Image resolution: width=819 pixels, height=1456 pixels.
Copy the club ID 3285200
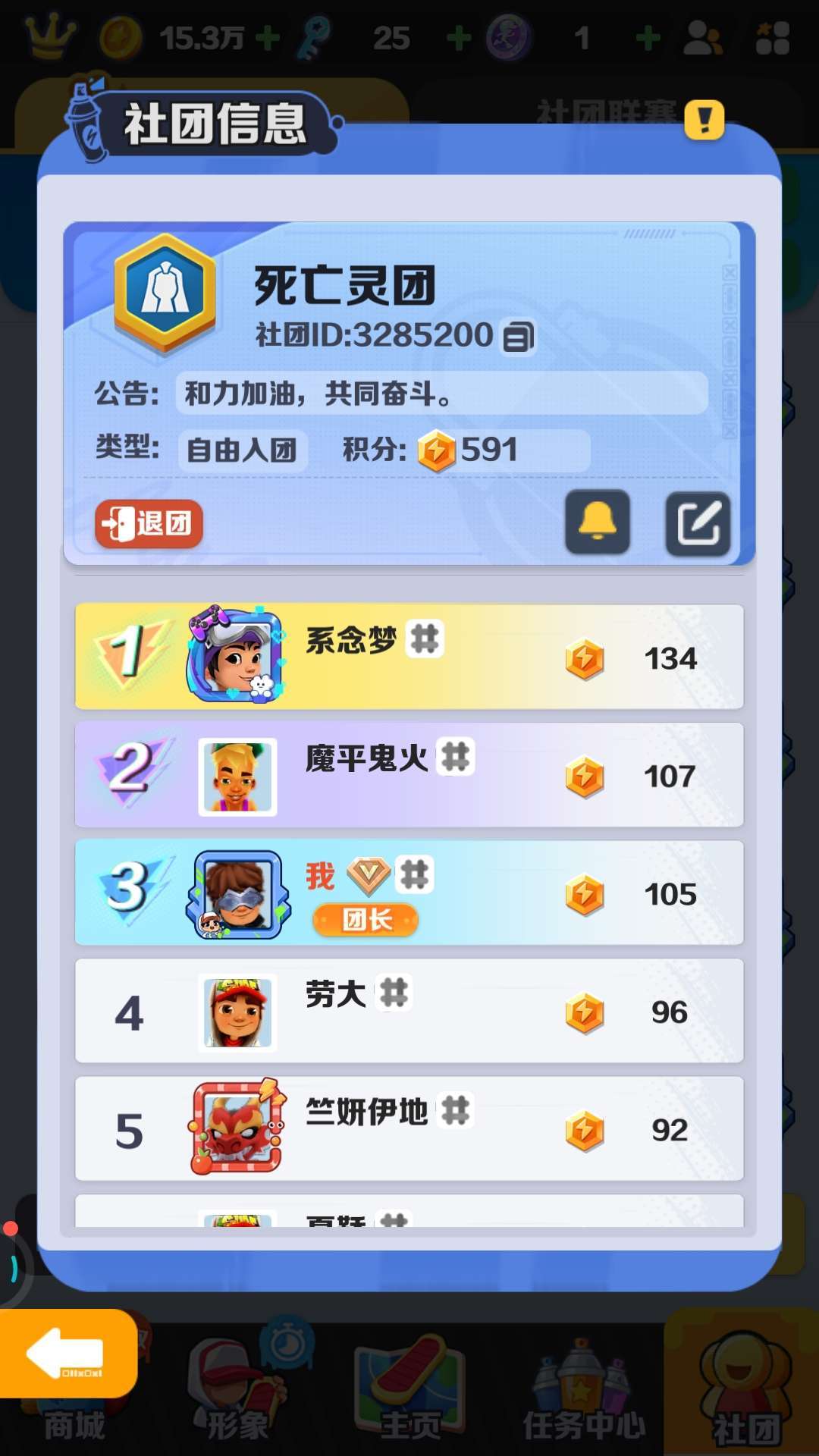click(519, 337)
